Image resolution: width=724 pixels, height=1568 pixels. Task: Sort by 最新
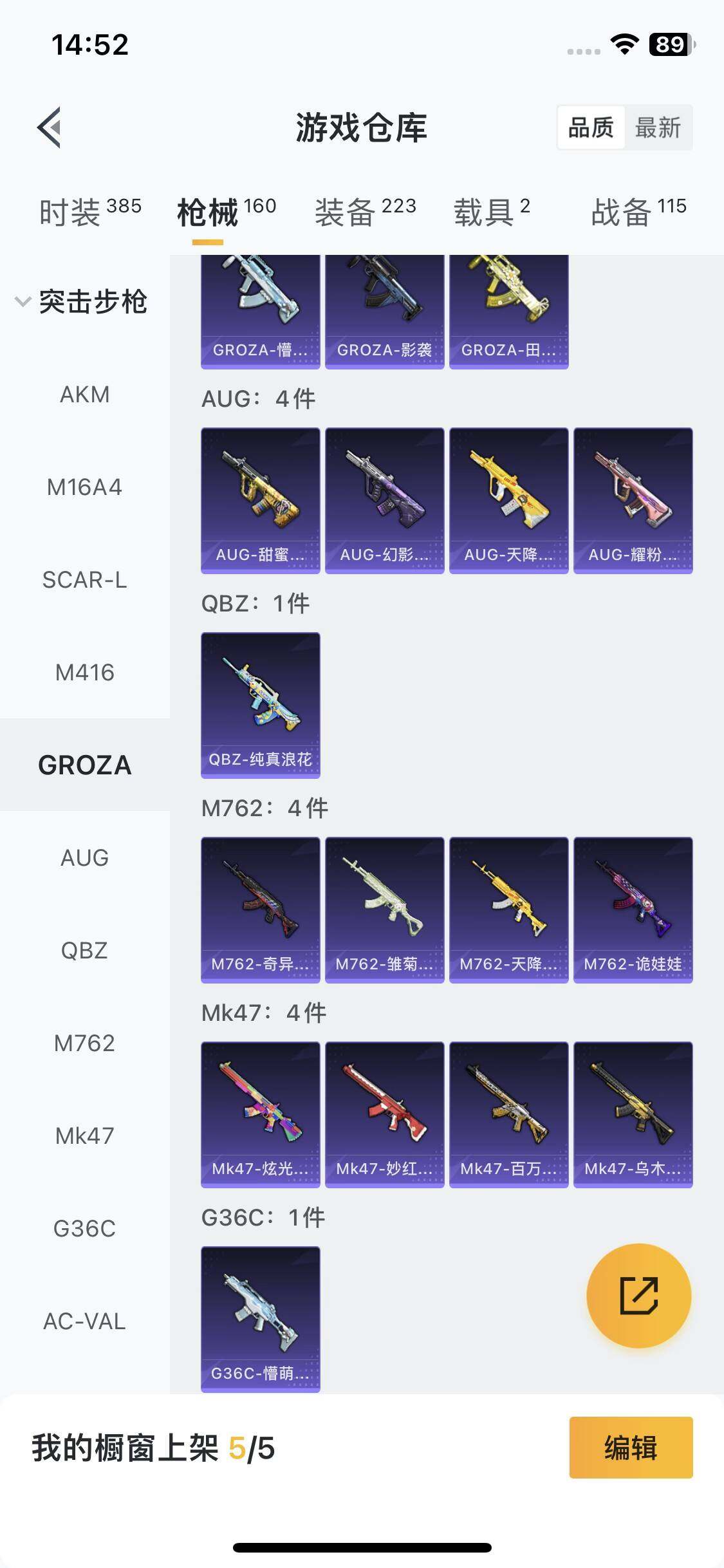[x=657, y=127]
